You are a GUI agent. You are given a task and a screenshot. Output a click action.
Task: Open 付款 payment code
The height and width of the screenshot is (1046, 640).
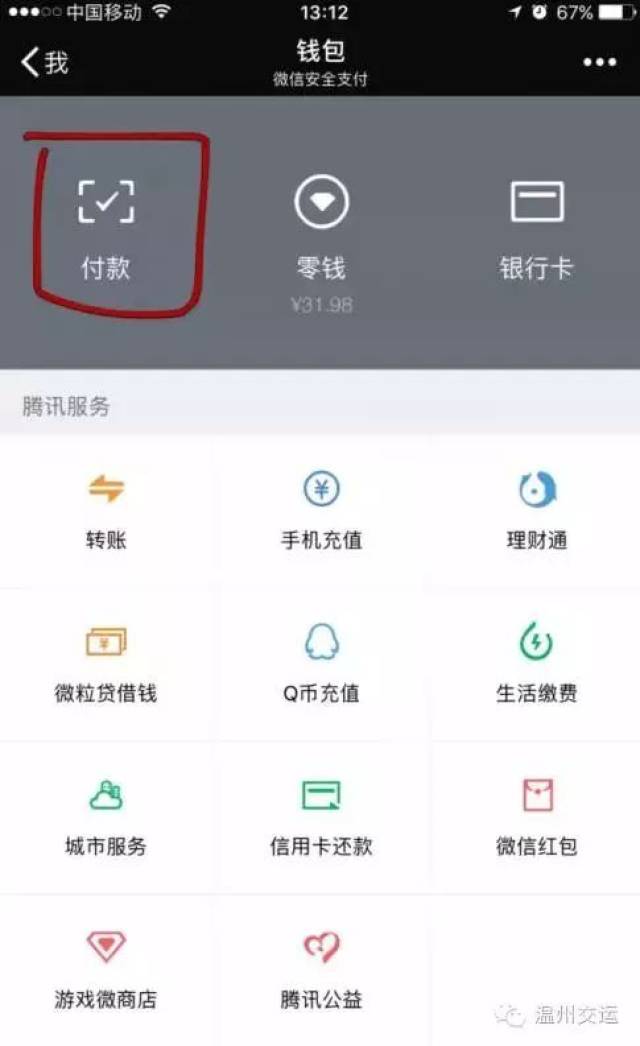106,226
